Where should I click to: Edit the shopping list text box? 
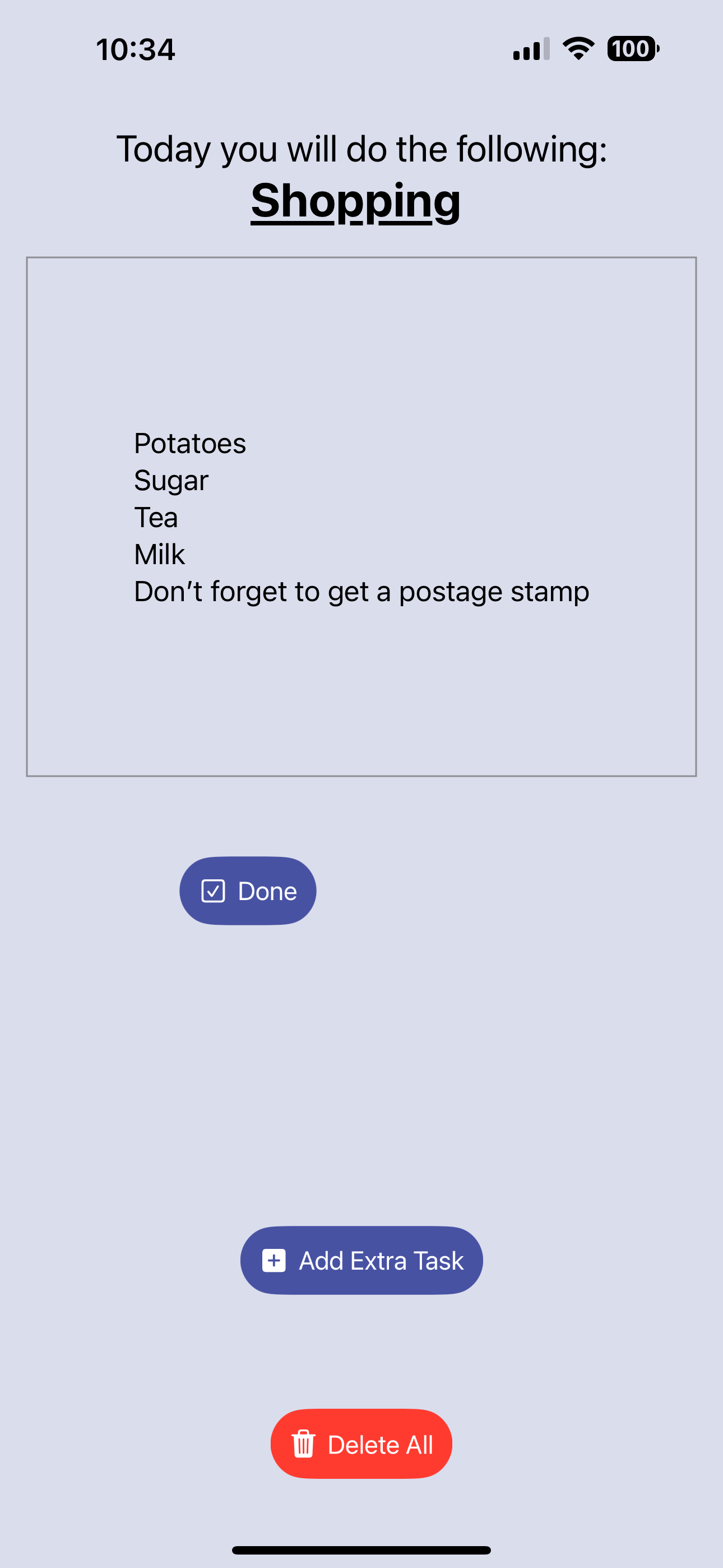click(361, 517)
